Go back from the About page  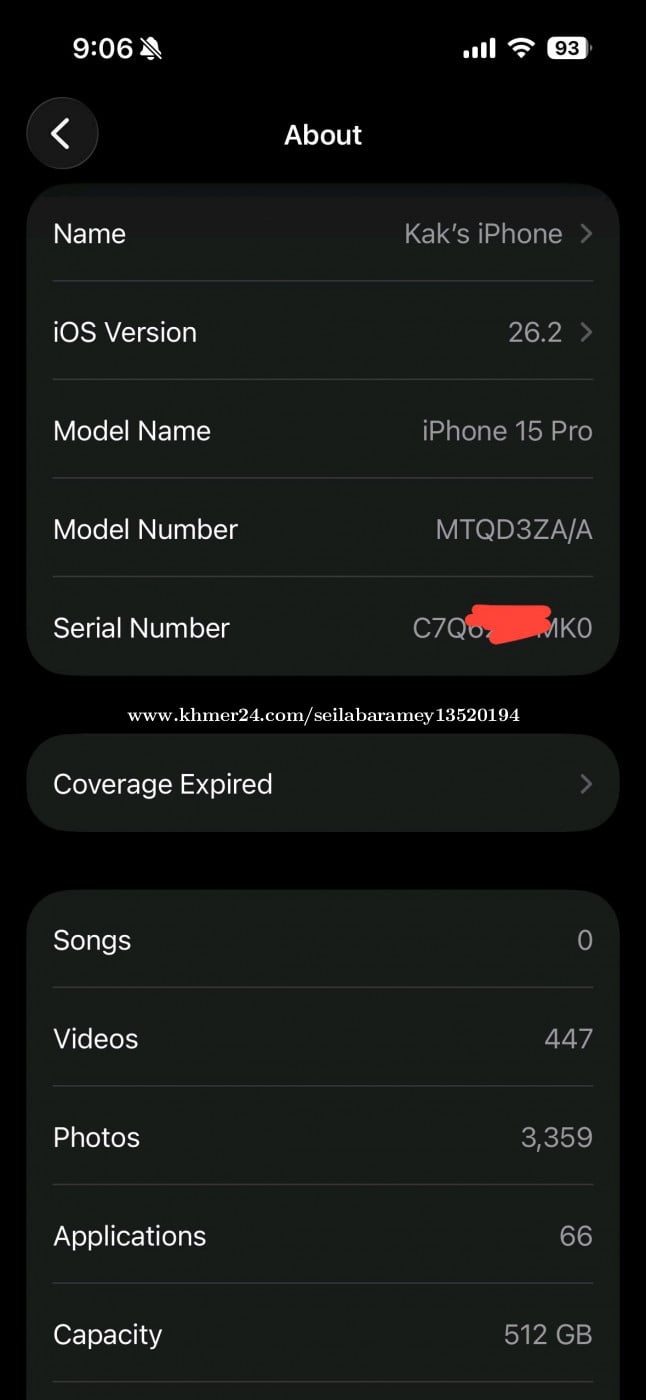tap(62, 133)
